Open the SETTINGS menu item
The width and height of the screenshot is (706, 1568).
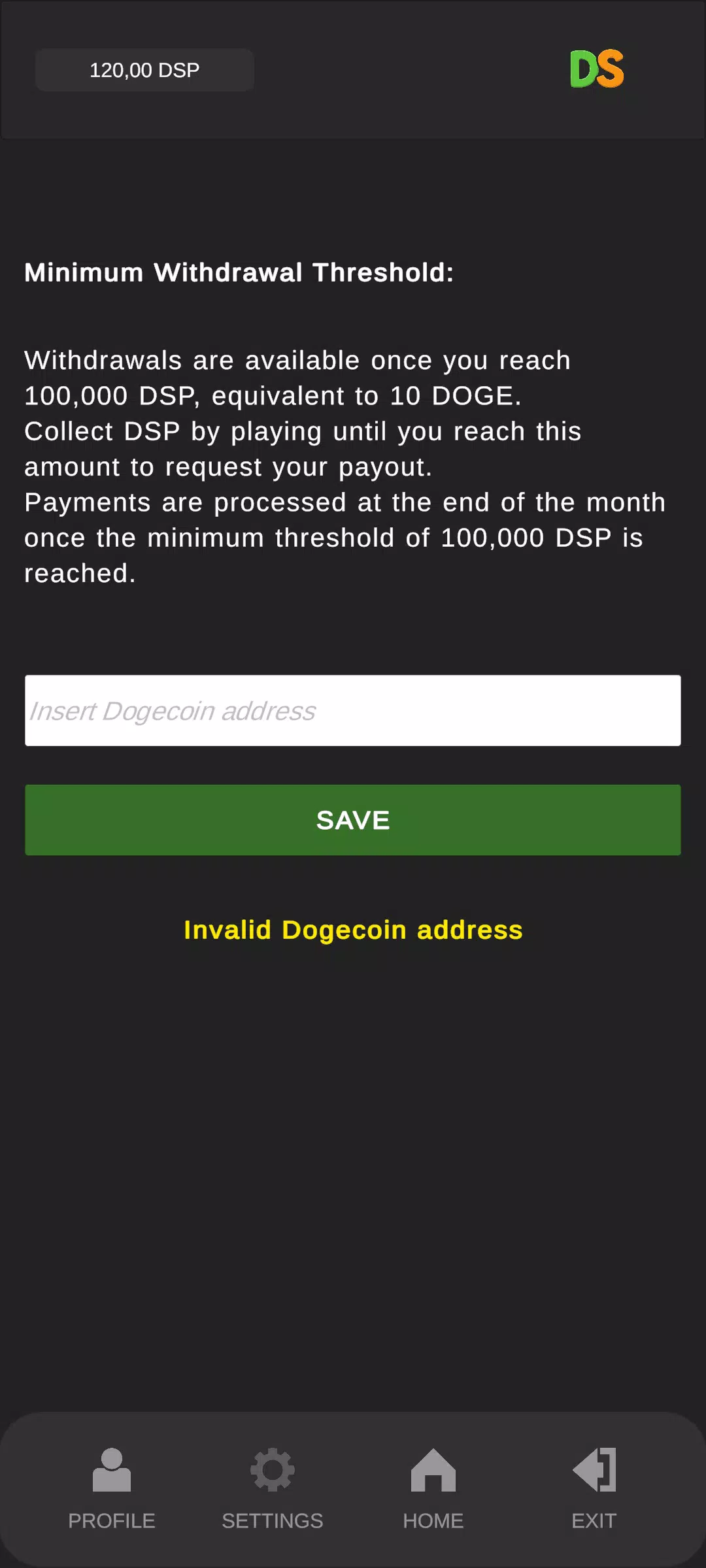point(272,1520)
